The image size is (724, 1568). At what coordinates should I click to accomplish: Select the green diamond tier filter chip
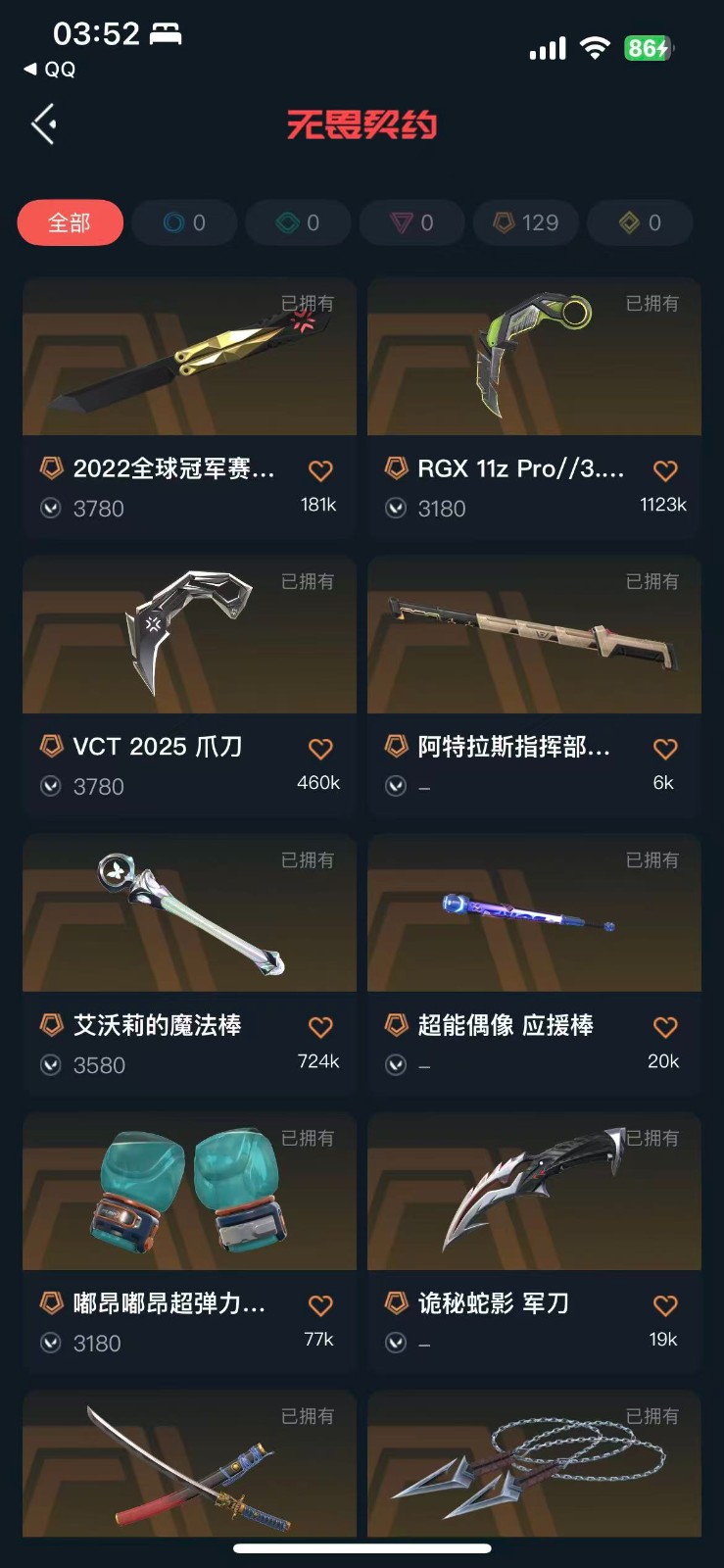(298, 222)
